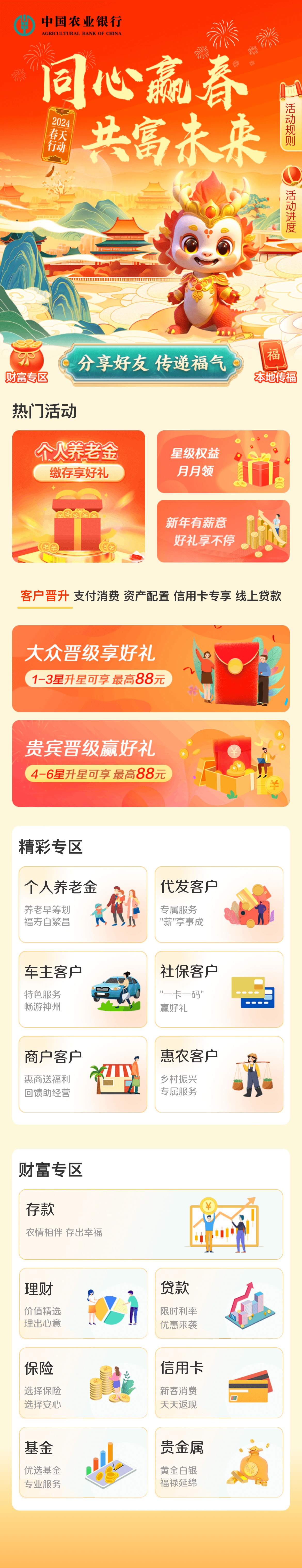Switch to the 资产配置 tab
The width and height of the screenshot is (302, 1568).
coord(146,596)
